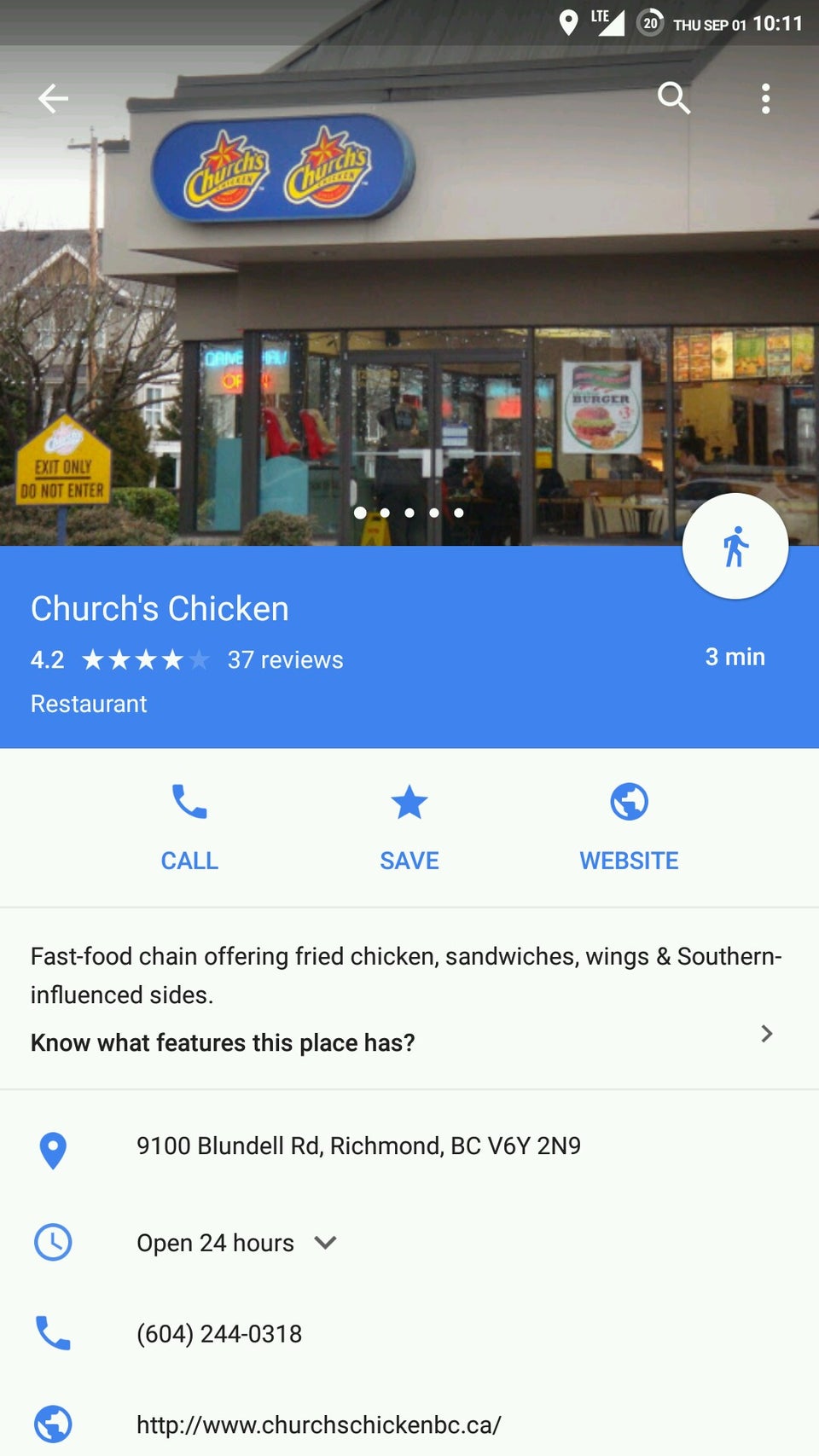Open search from the top bar

(674, 98)
